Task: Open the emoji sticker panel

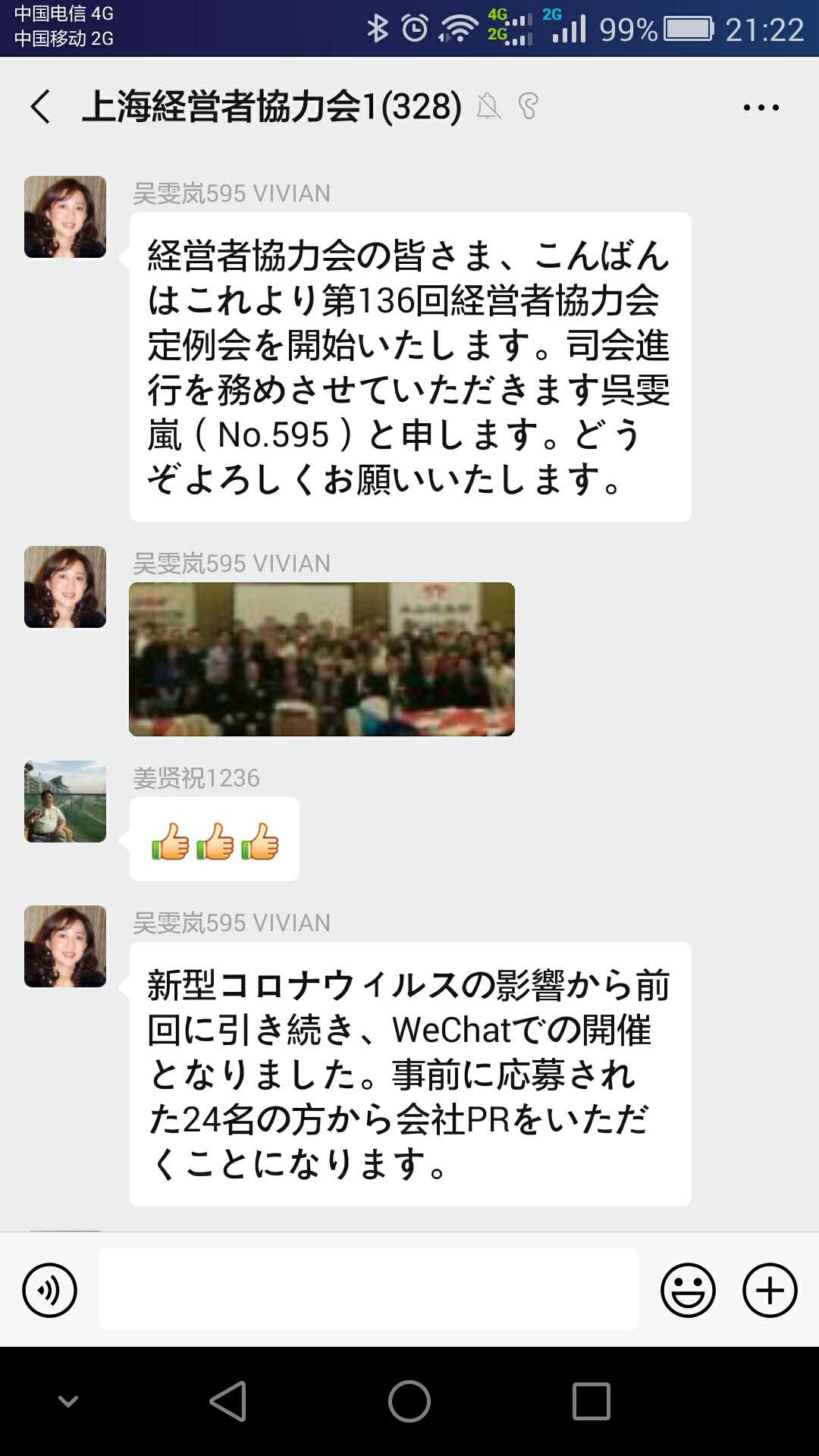Action: coord(688,1290)
